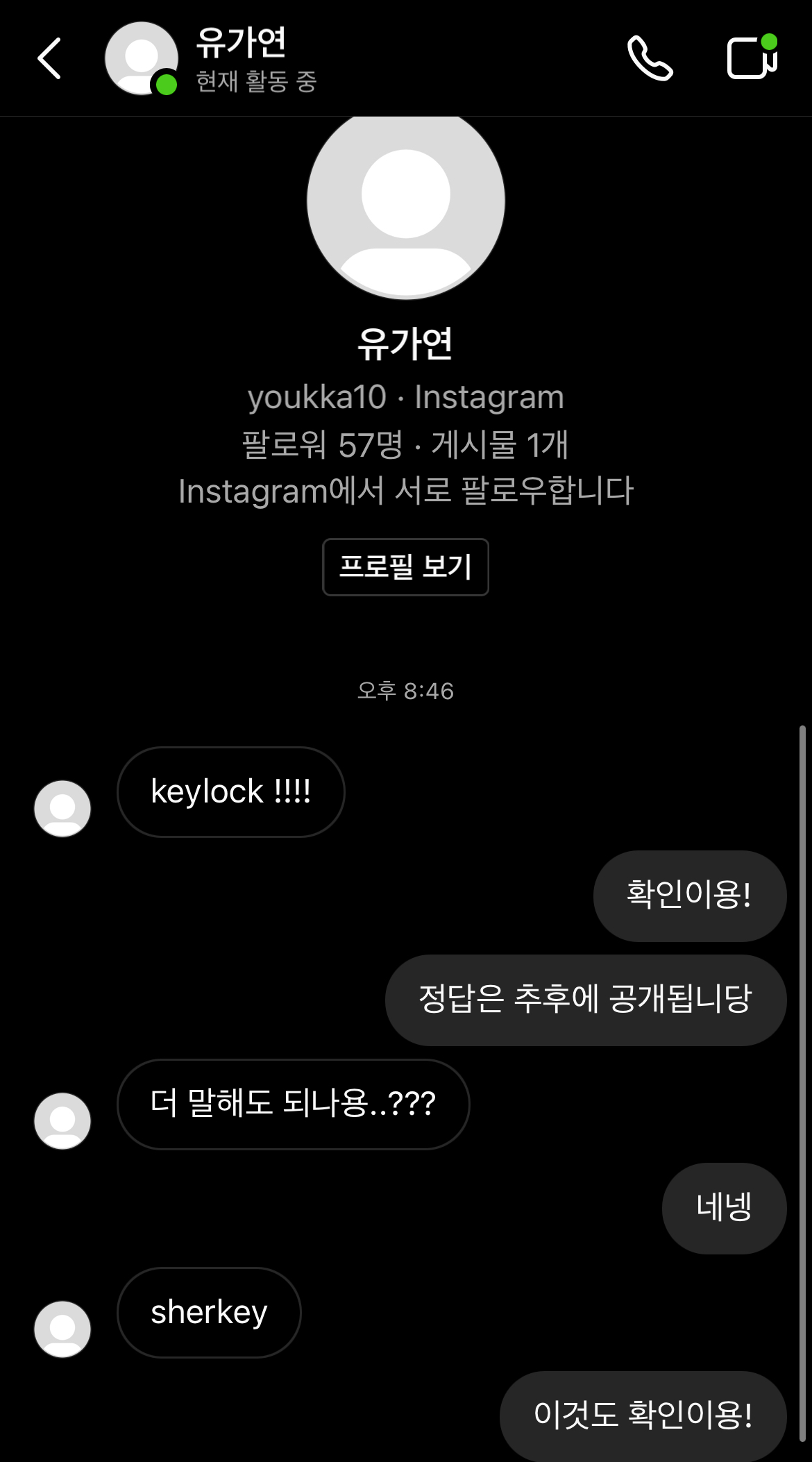Tap the avatar beside the keylock message
The width and height of the screenshot is (812, 1462).
[x=62, y=808]
